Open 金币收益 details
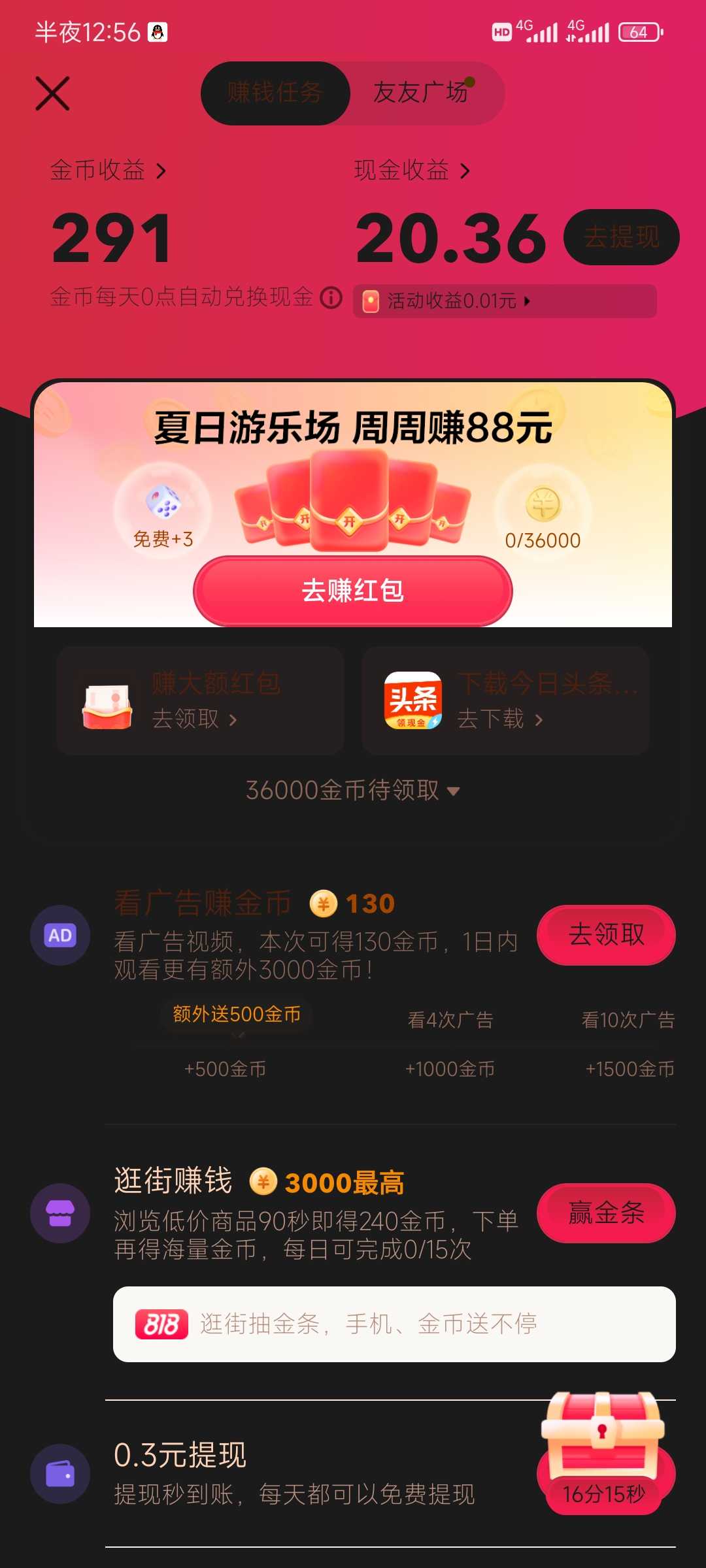This screenshot has height=1568, width=706. pyautogui.click(x=108, y=171)
